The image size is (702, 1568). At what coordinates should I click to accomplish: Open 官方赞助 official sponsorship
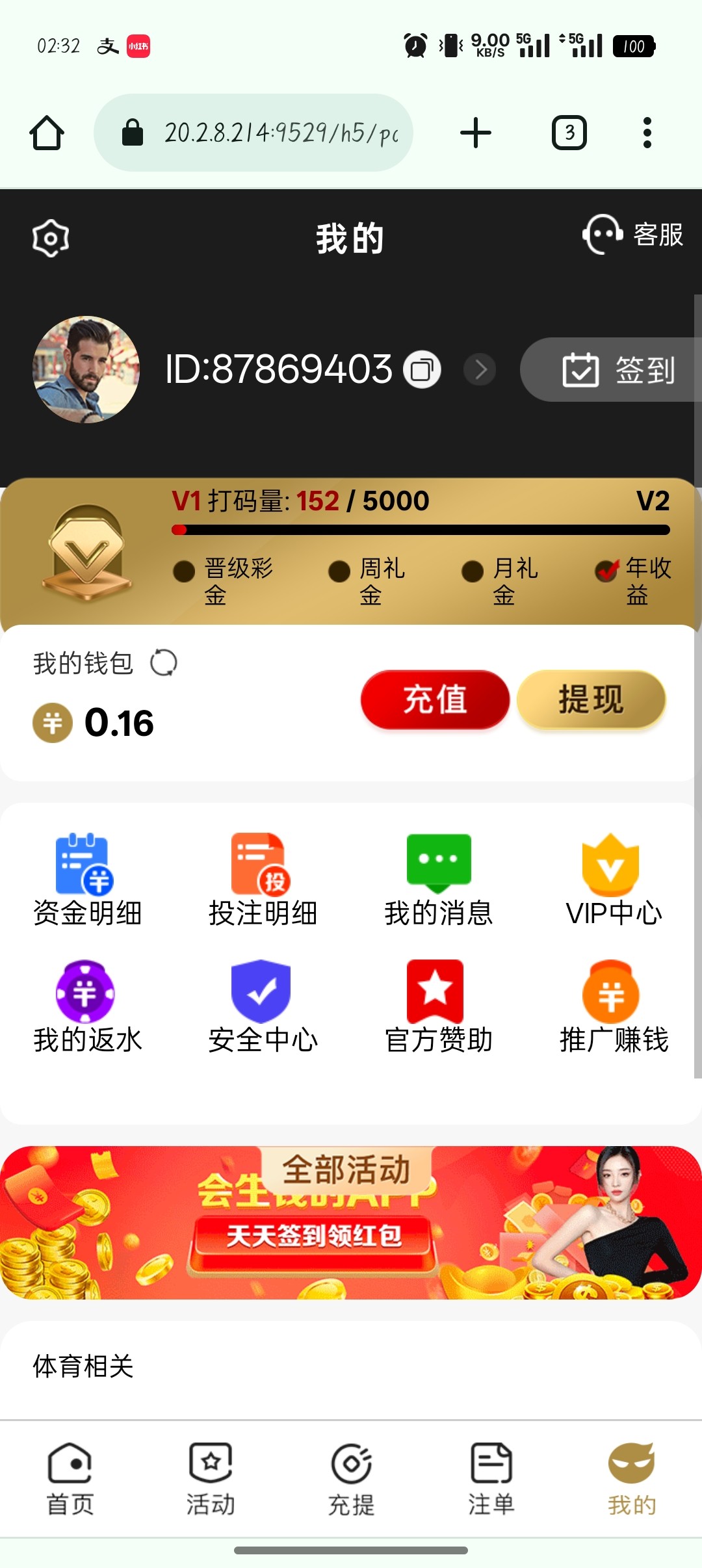click(438, 1006)
